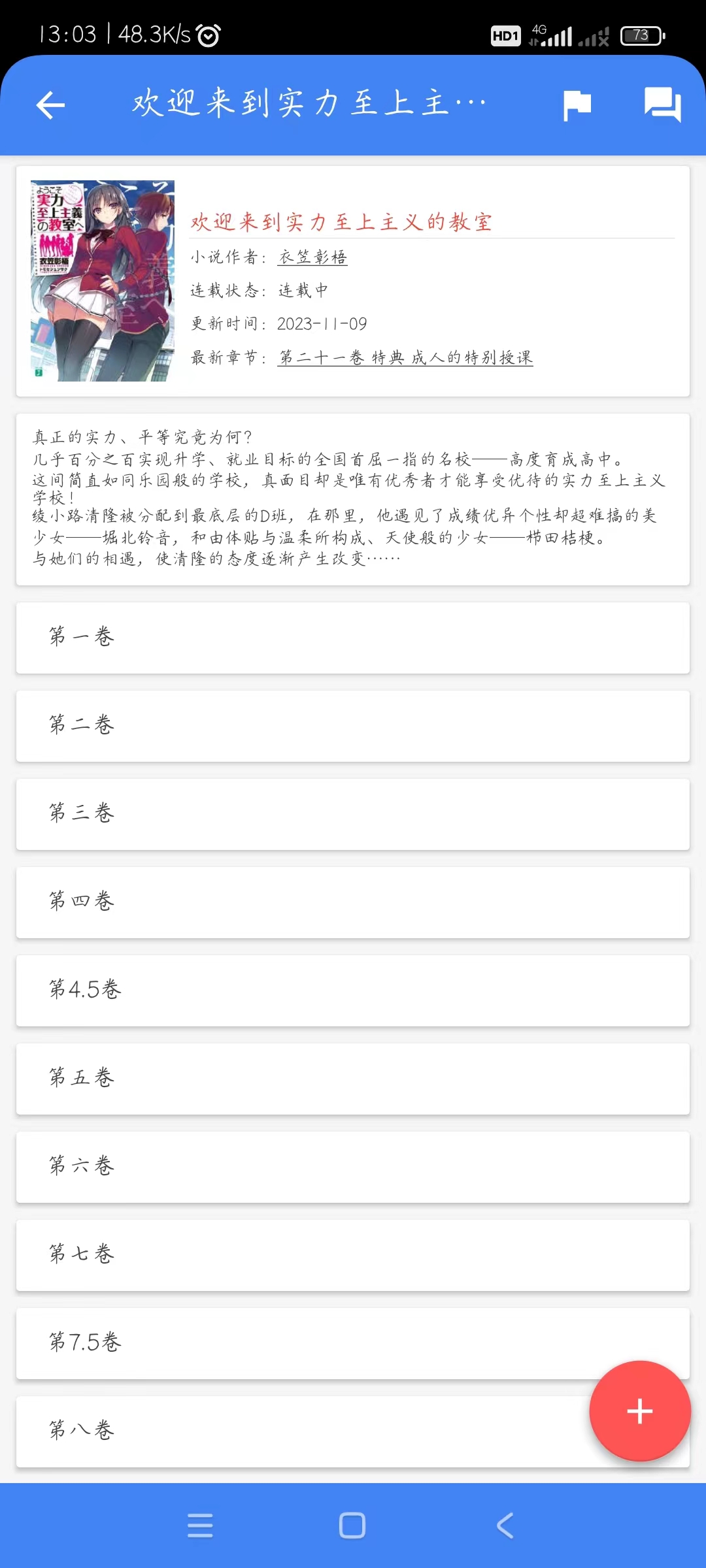Viewport: 706px width, 1568px height.
Task: Tap the red plus floating action button
Action: click(x=639, y=1411)
